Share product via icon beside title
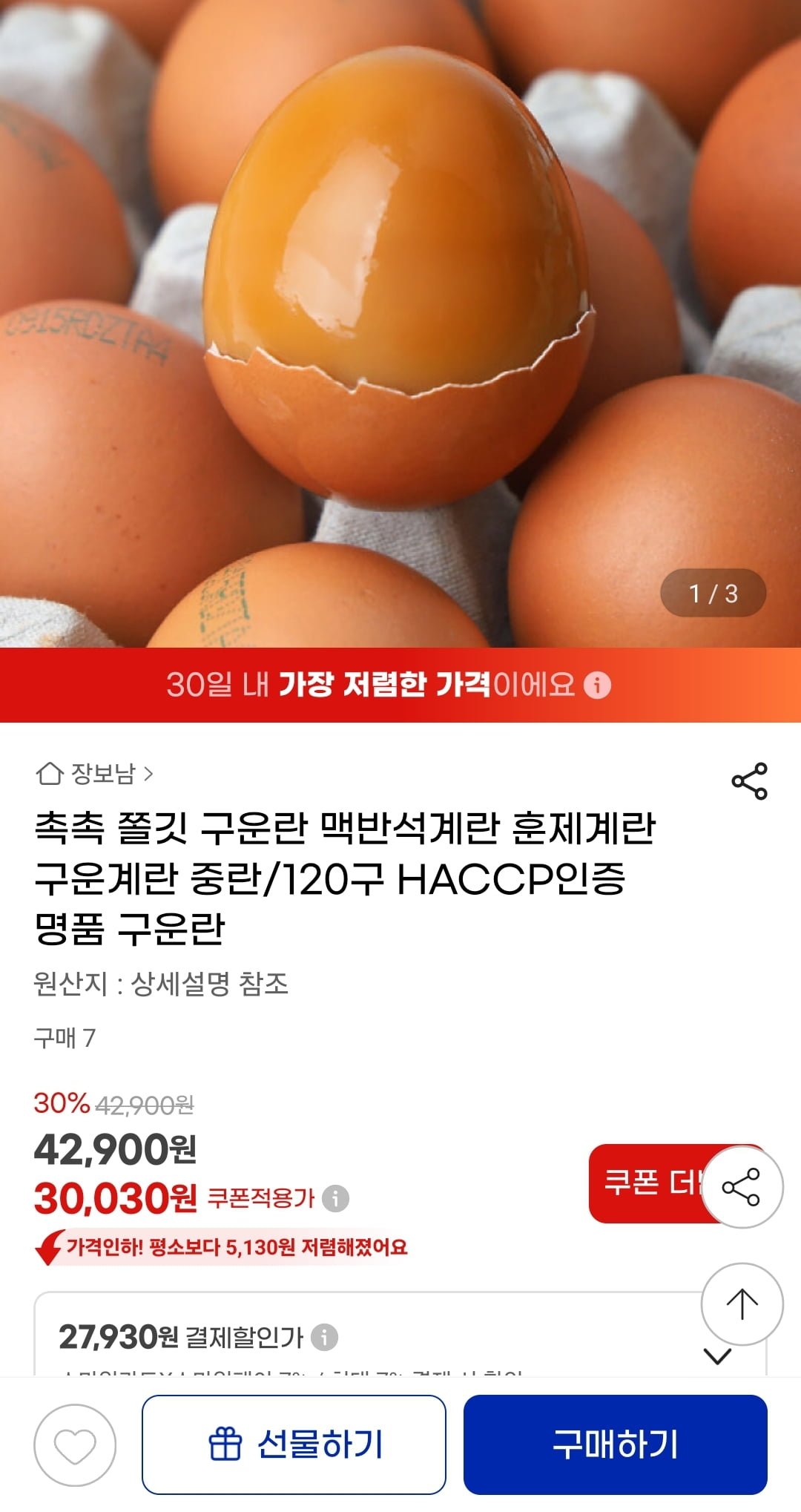Viewport: 801px width, 1512px height. point(749,780)
